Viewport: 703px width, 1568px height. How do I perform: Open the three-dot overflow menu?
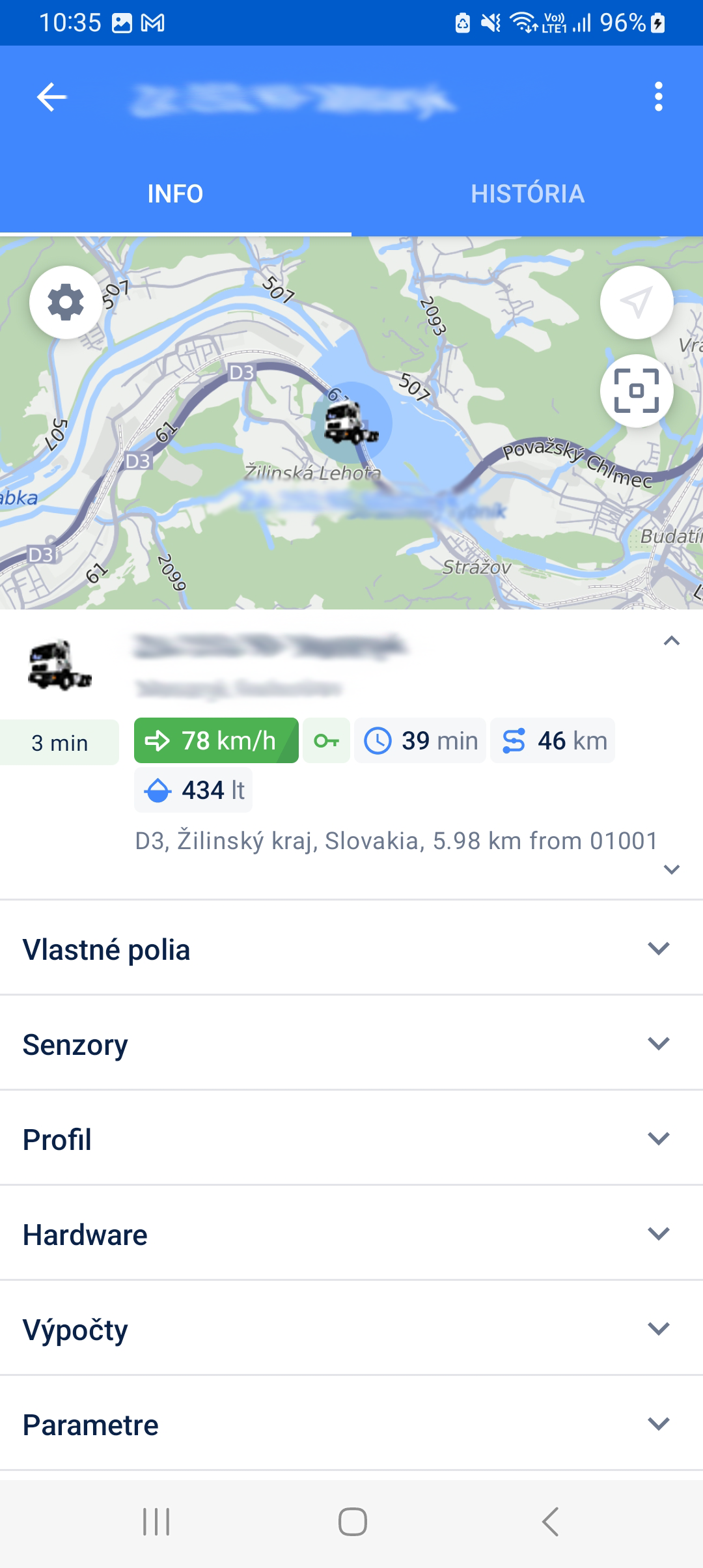point(659,97)
